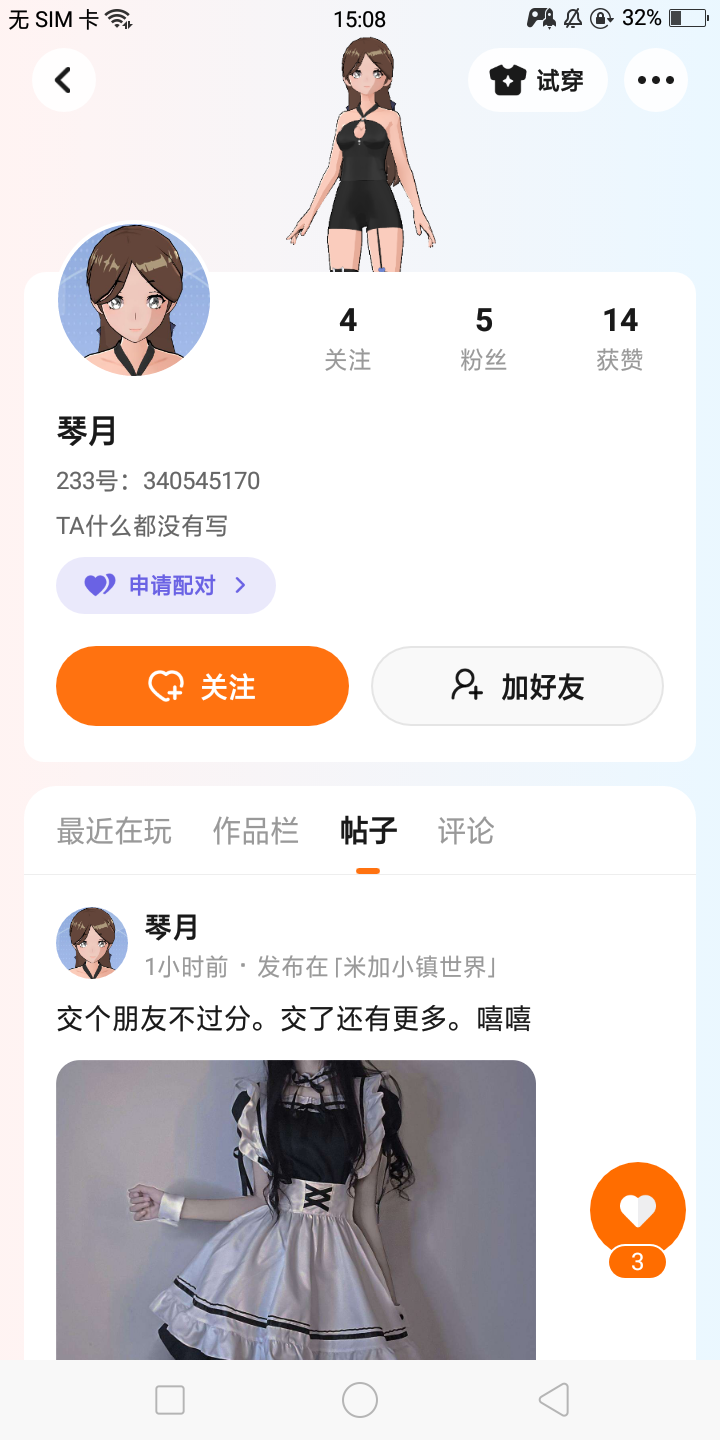Open the three-dot overflow menu
Image resolution: width=720 pixels, height=1440 pixels.
(x=655, y=80)
